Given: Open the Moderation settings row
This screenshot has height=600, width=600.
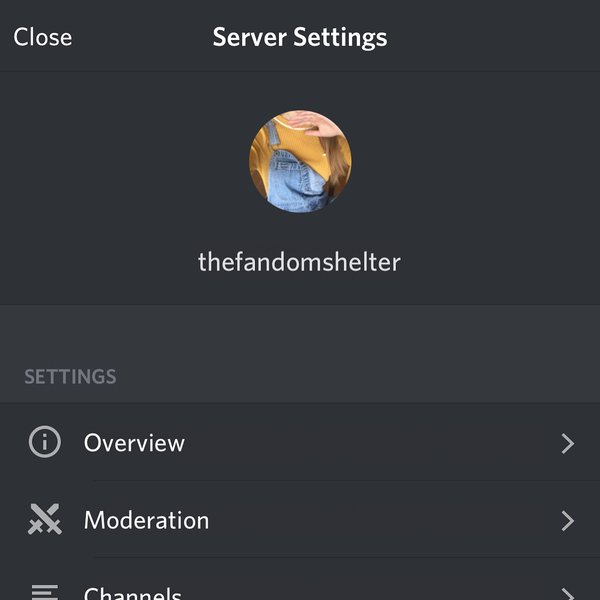Looking at the screenshot, I should (300, 520).
